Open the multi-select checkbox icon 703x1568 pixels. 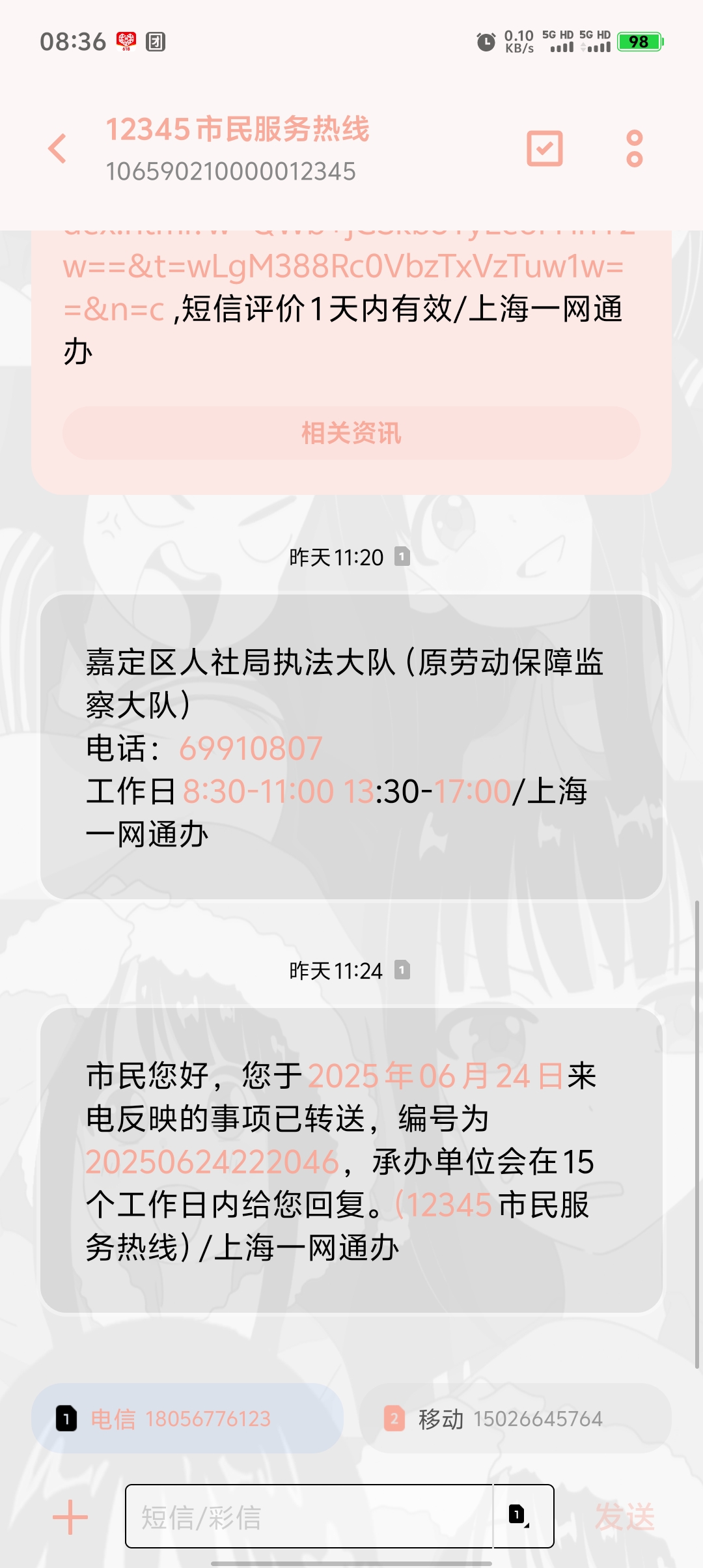[x=544, y=148]
